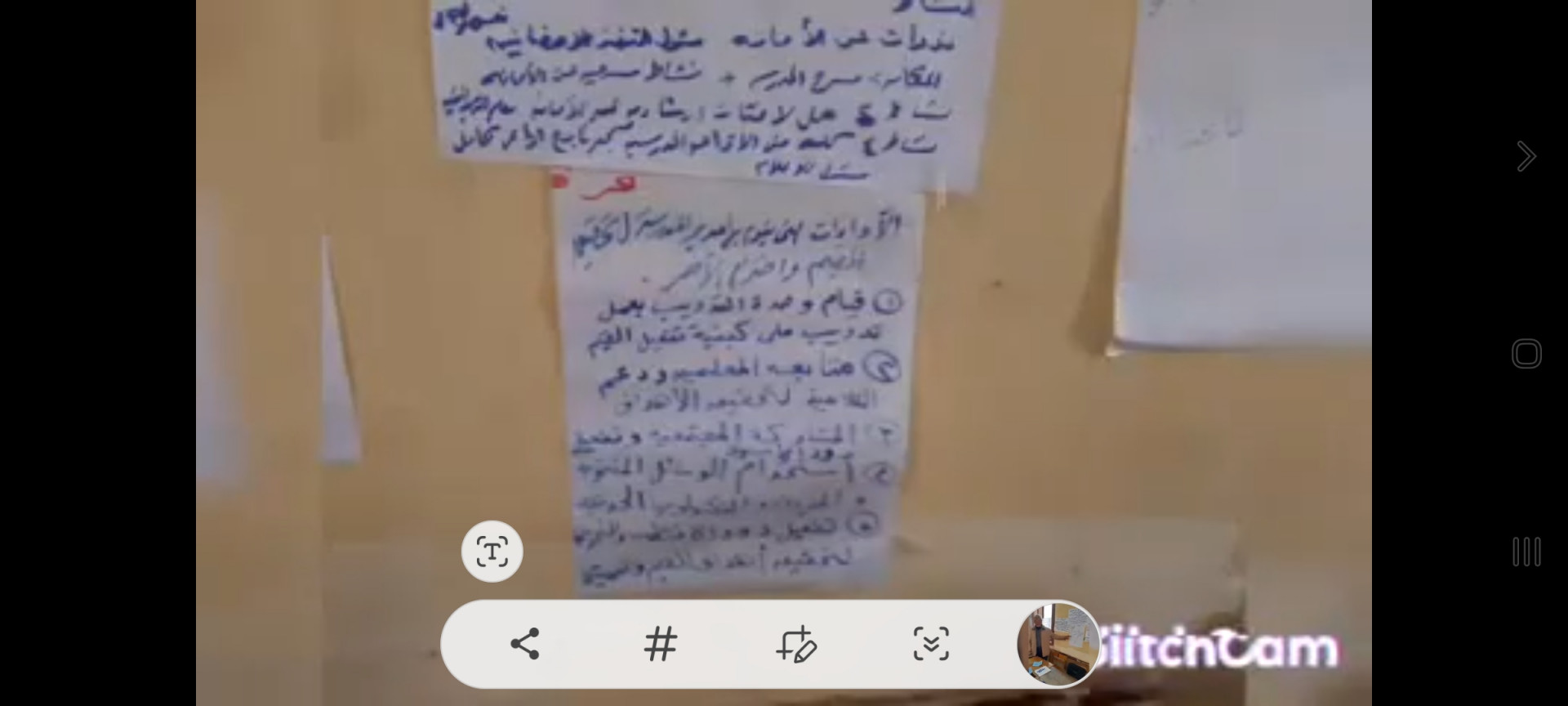Start scroll capture
1568x706 pixels.
click(931, 644)
